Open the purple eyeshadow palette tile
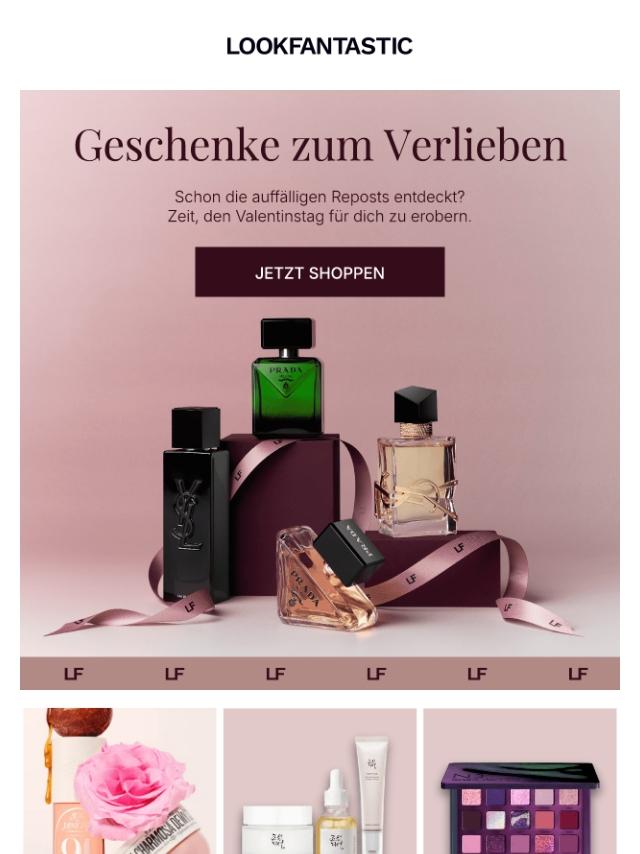 [519, 781]
